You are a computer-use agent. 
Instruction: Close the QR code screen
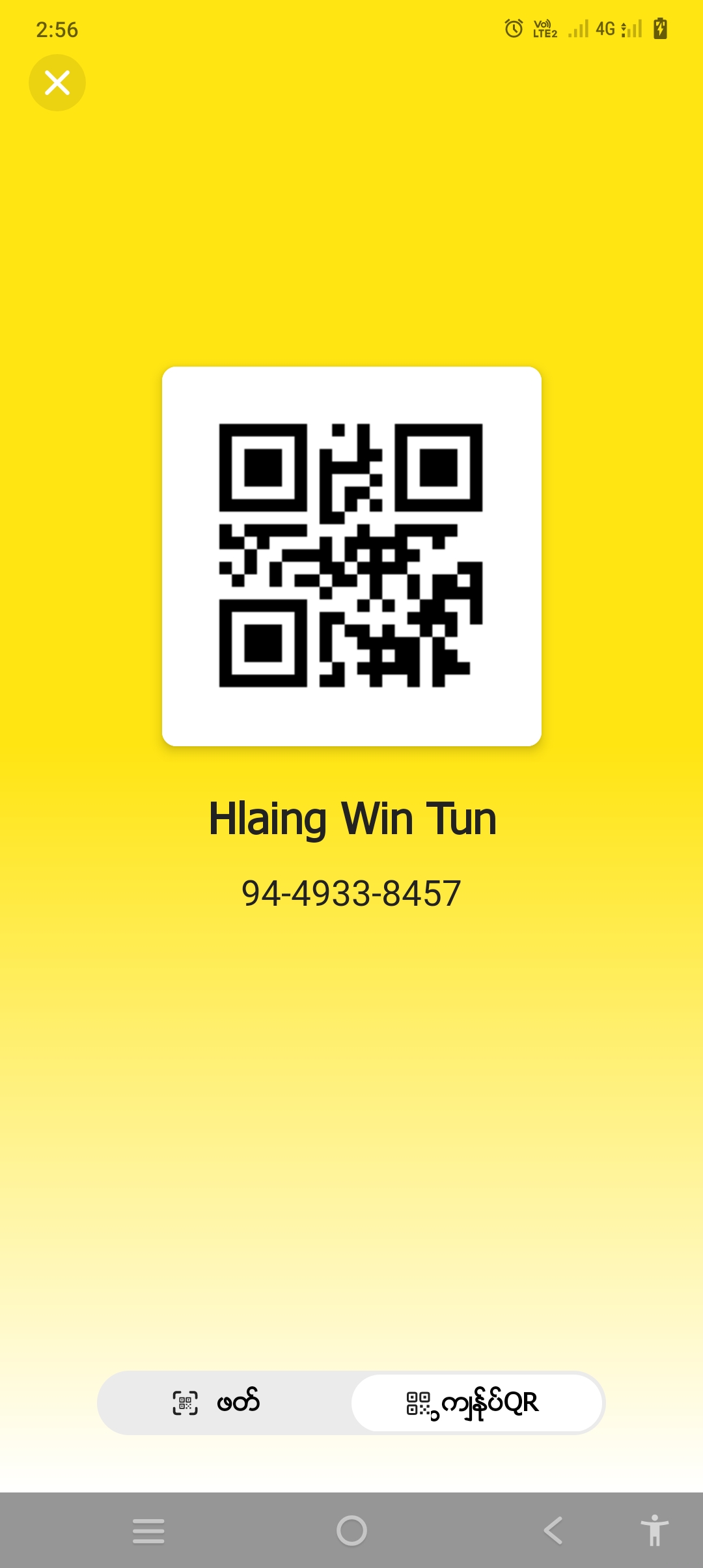[x=57, y=83]
